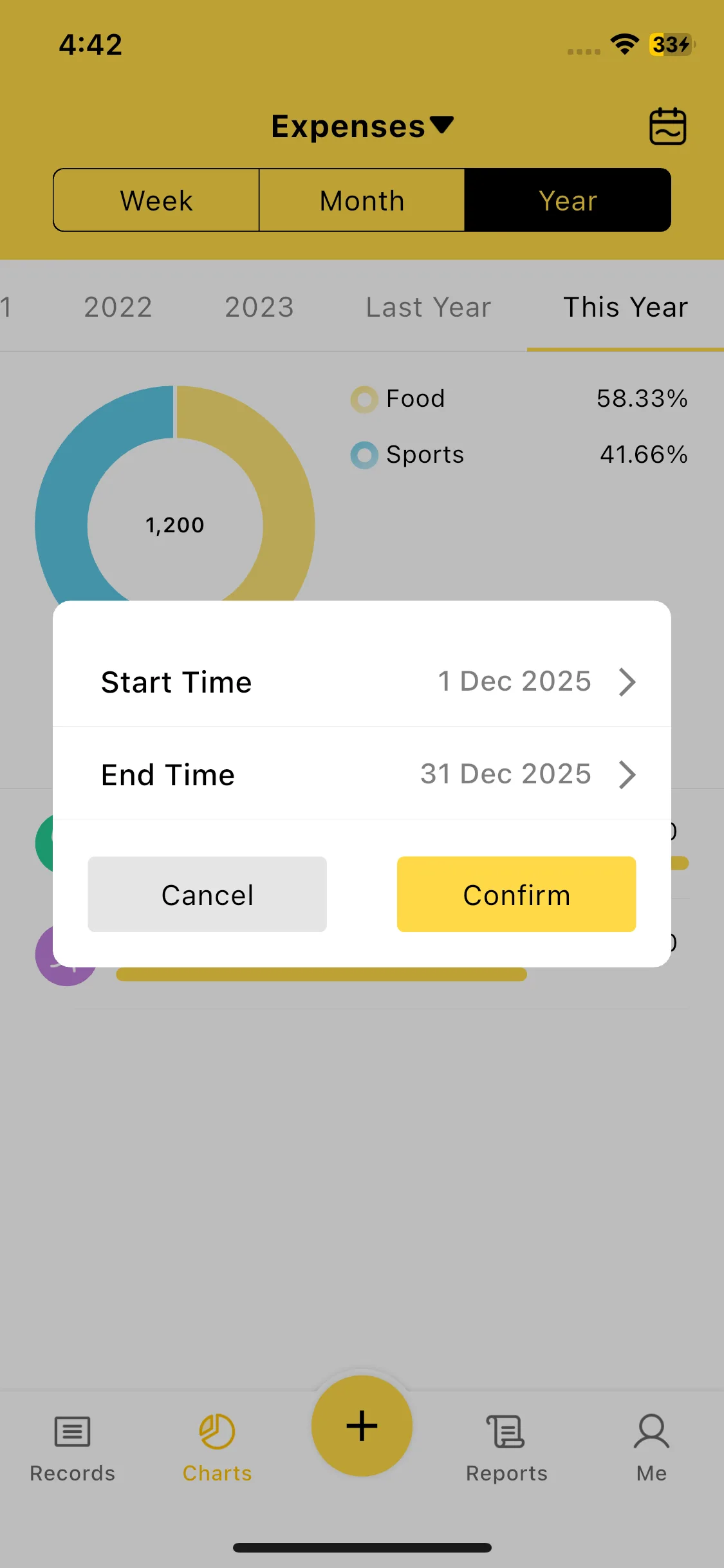Open the calendar date range icon

pos(667,126)
